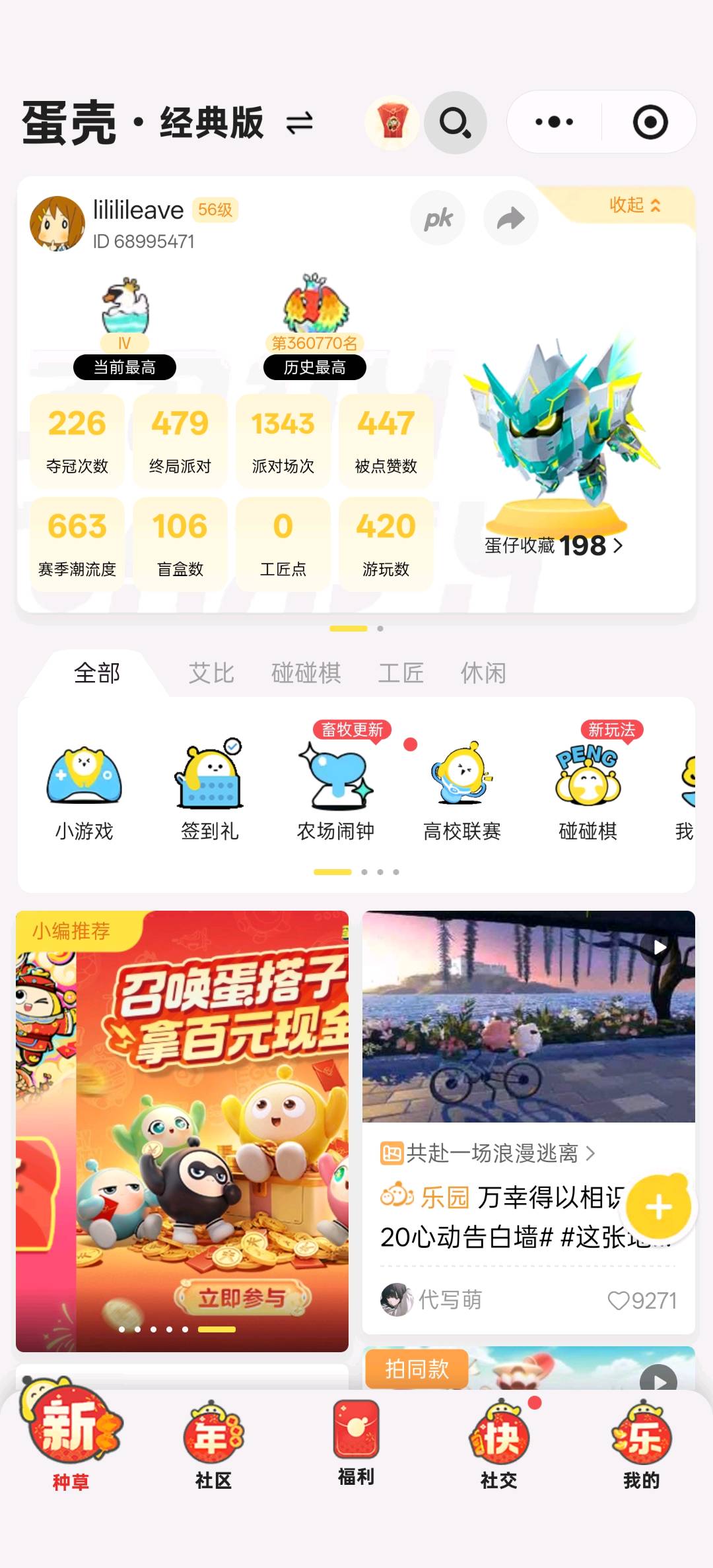View the 蛋仔收藏 198 collection
This screenshot has width=713, height=1568.
point(553,546)
